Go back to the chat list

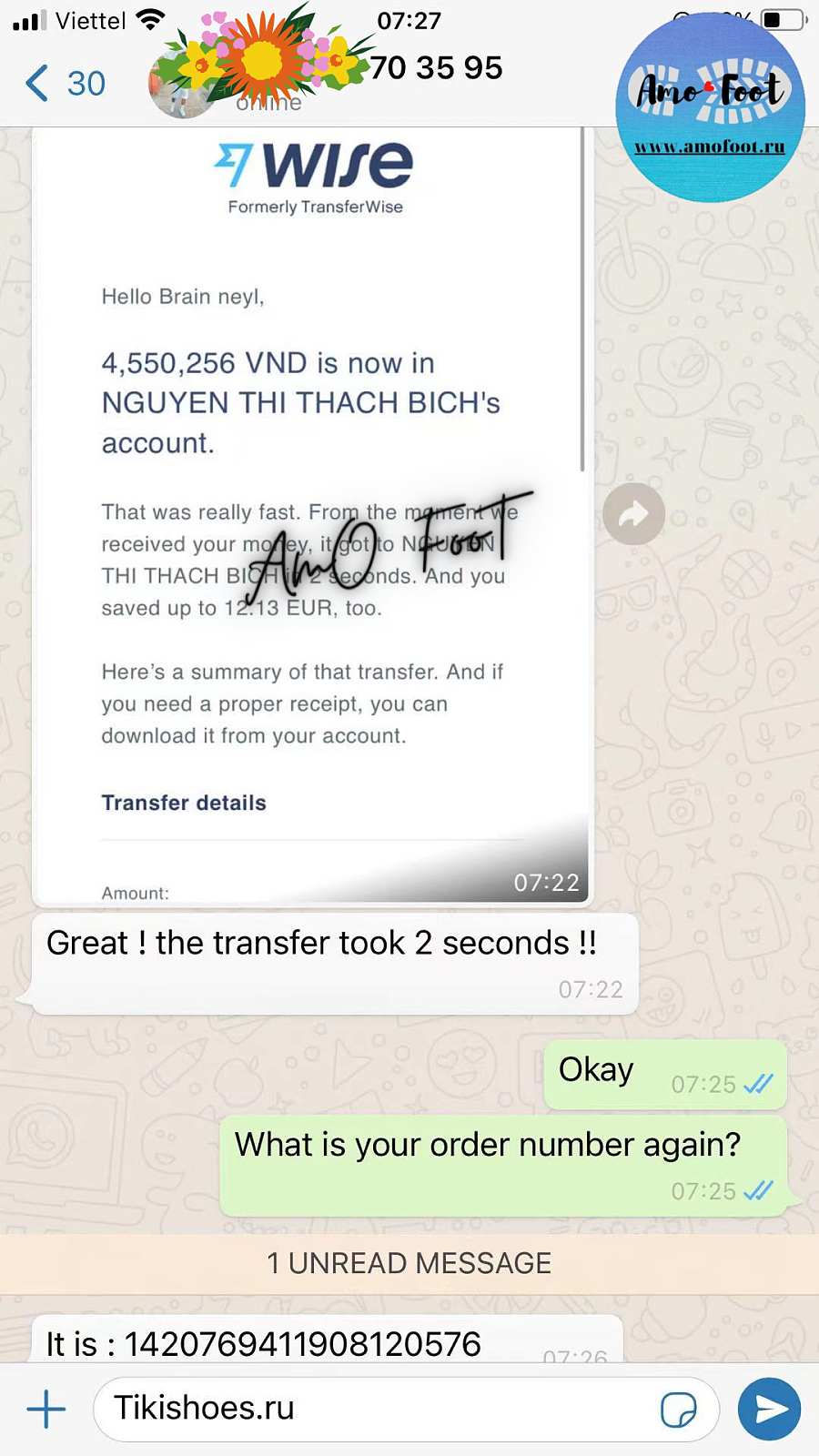(x=64, y=84)
